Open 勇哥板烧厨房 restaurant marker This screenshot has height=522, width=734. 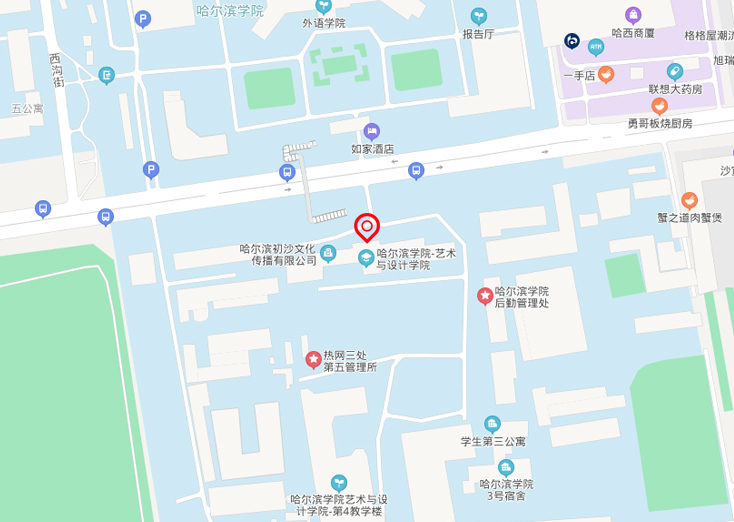pyautogui.click(x=659, y=106)
